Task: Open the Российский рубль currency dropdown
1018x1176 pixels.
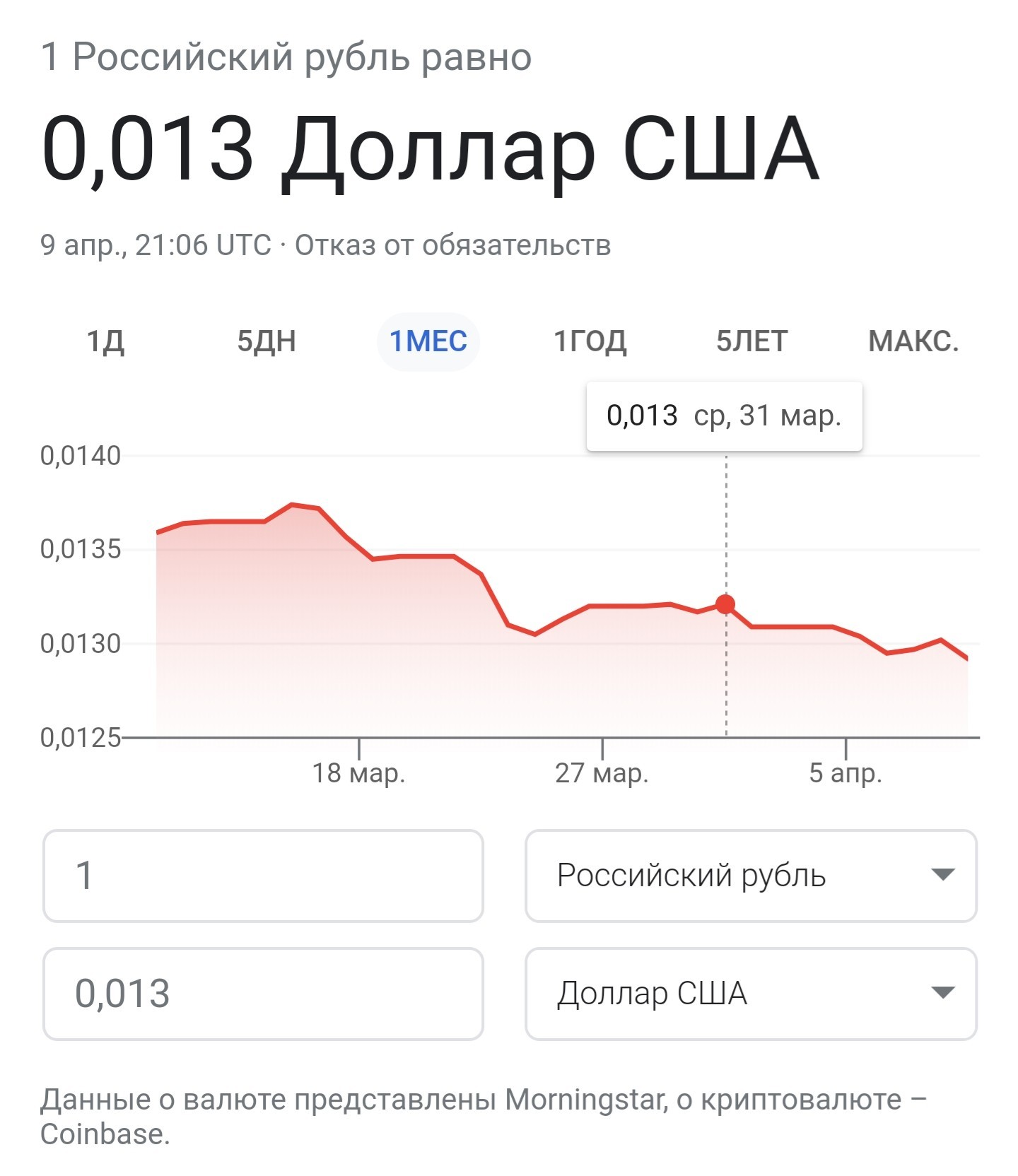Action: 751,876
